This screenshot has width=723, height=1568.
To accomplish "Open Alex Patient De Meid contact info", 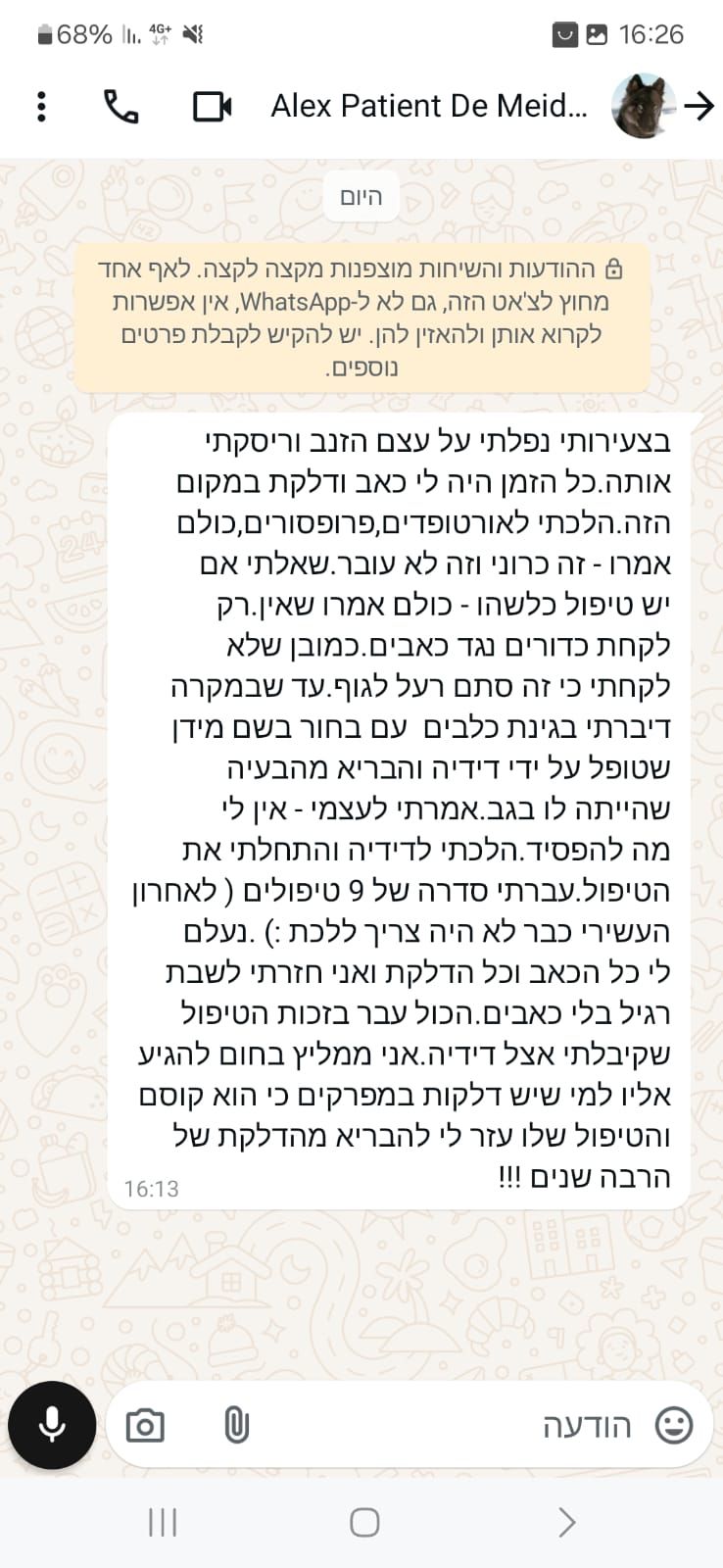I will pos(429,106).
